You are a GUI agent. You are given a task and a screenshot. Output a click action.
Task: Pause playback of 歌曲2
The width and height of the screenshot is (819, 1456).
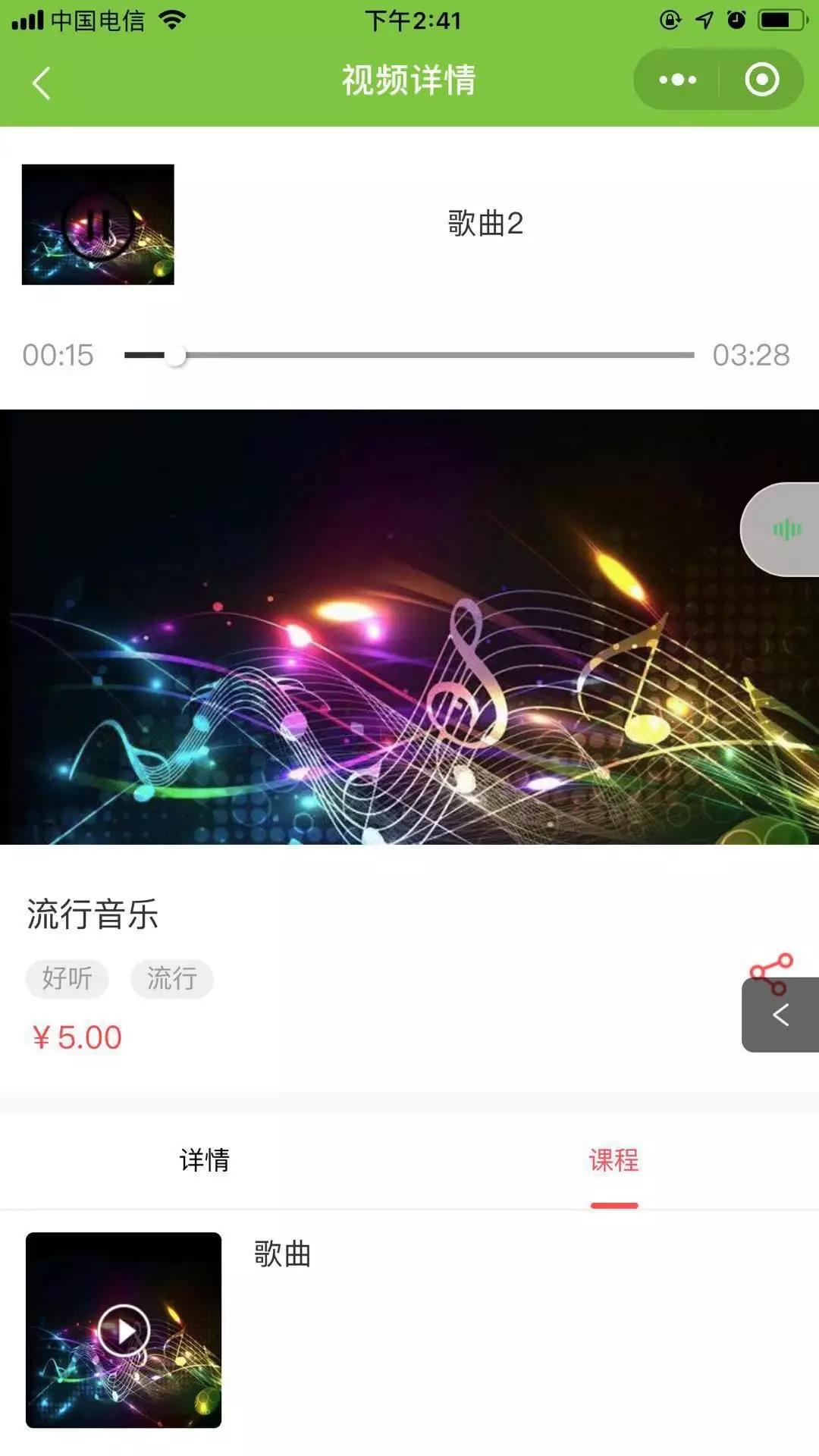tap(97, 224)
